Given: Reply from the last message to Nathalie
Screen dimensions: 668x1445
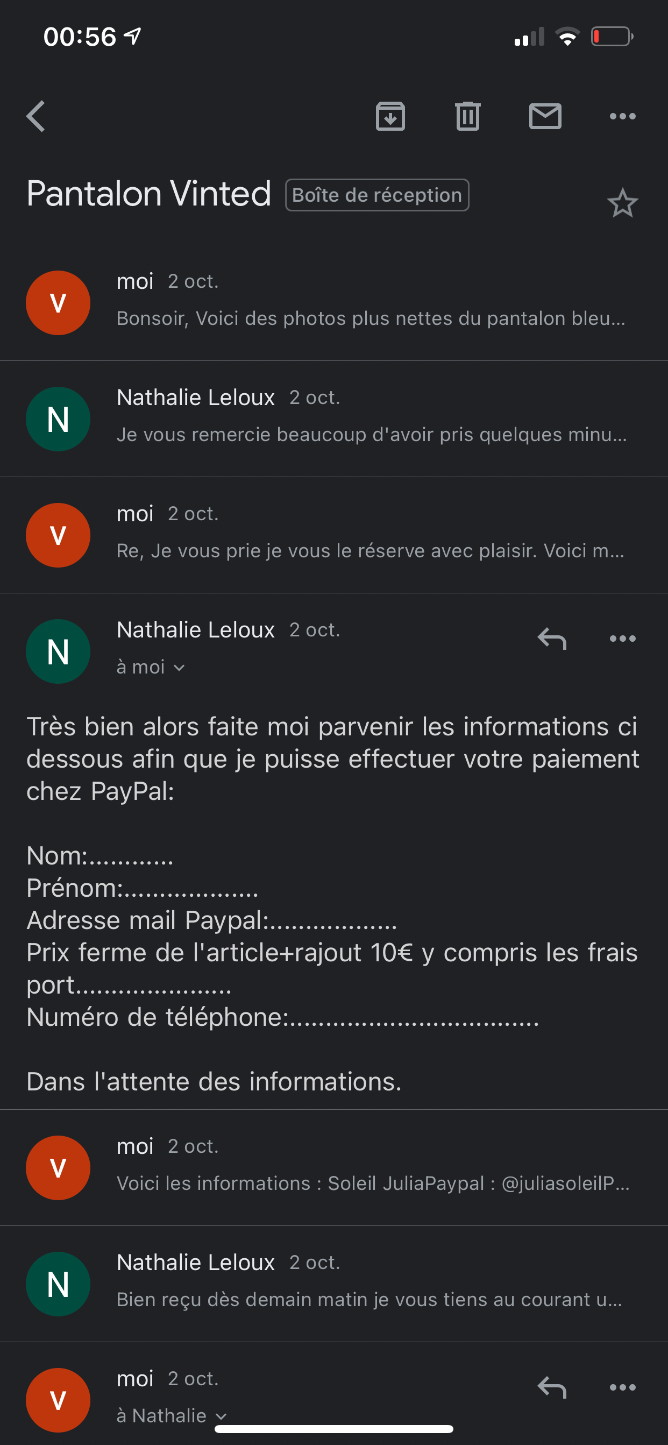Looking at the screenshot, I should click(552, 1387).
